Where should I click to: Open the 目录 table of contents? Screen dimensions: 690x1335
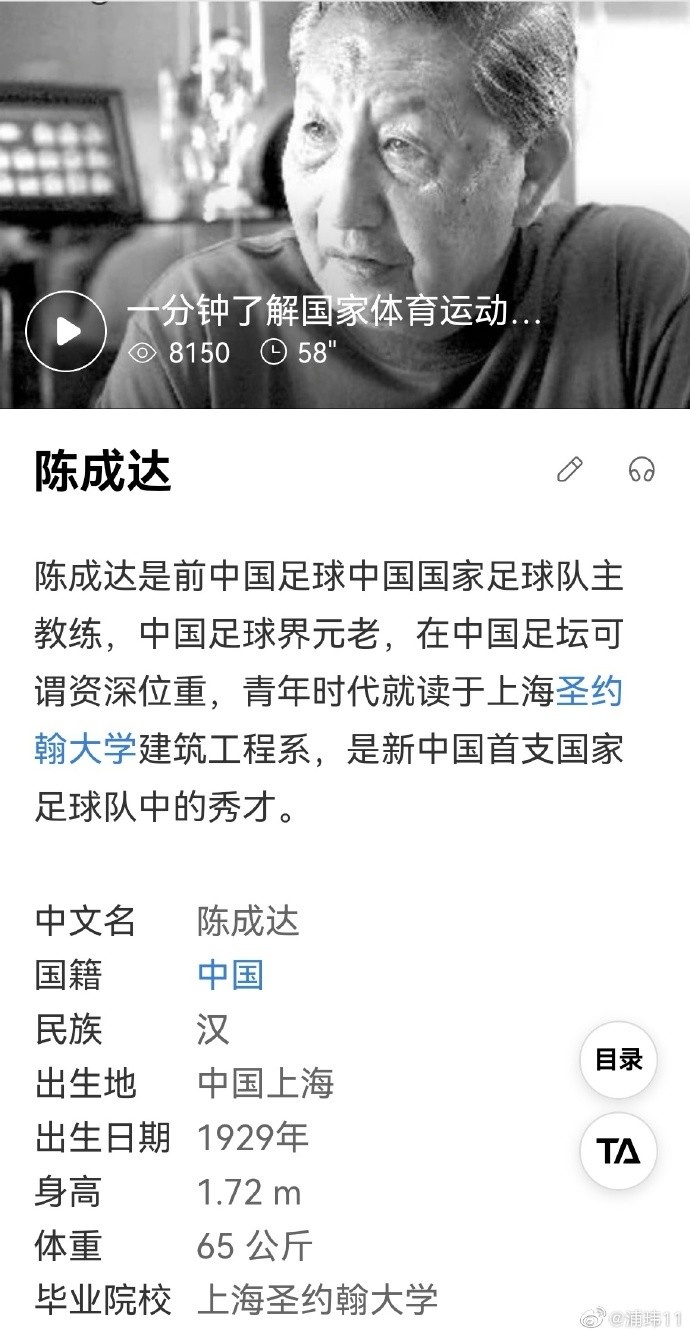click(618, 1060)
